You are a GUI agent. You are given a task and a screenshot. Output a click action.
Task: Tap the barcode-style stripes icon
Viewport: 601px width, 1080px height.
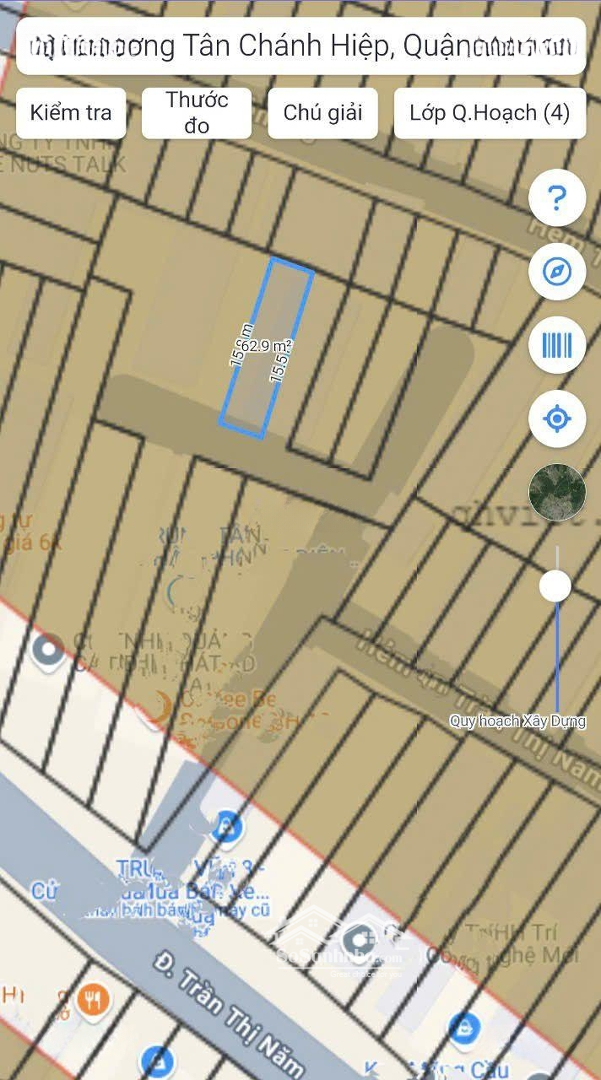point(557,345)
